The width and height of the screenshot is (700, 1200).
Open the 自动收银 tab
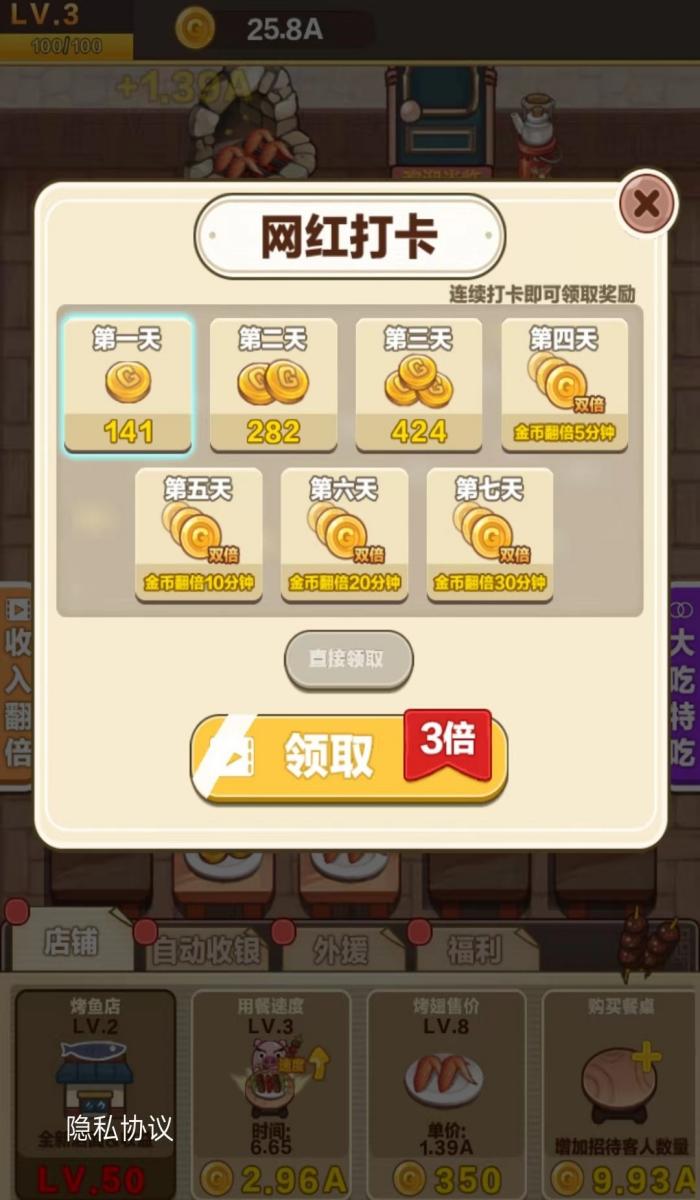click(x=206, y=950)
